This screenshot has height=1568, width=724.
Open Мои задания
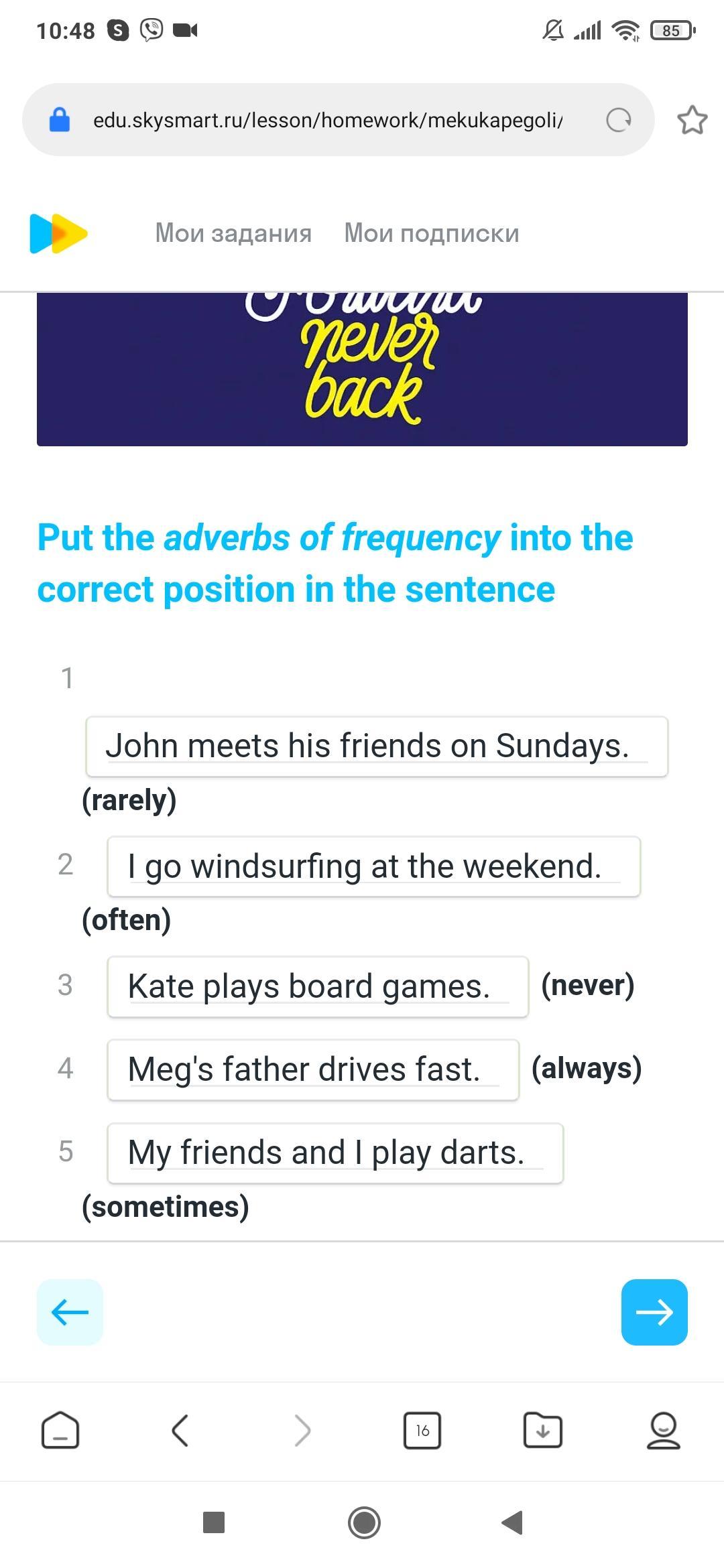click(x=233, y=233)
